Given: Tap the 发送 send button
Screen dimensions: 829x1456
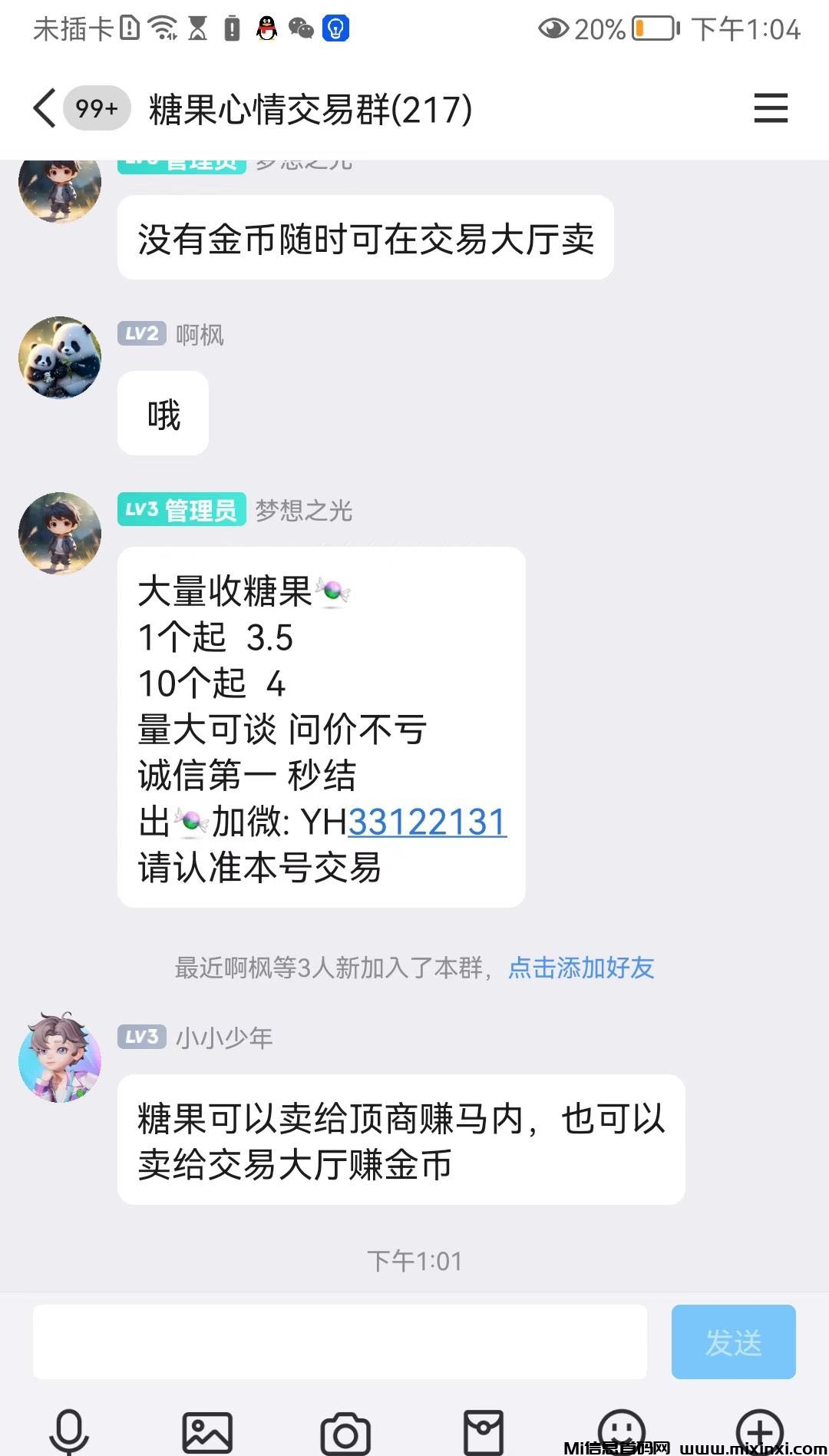Looking at the screenshot, I should click(x=733, y=1342).
